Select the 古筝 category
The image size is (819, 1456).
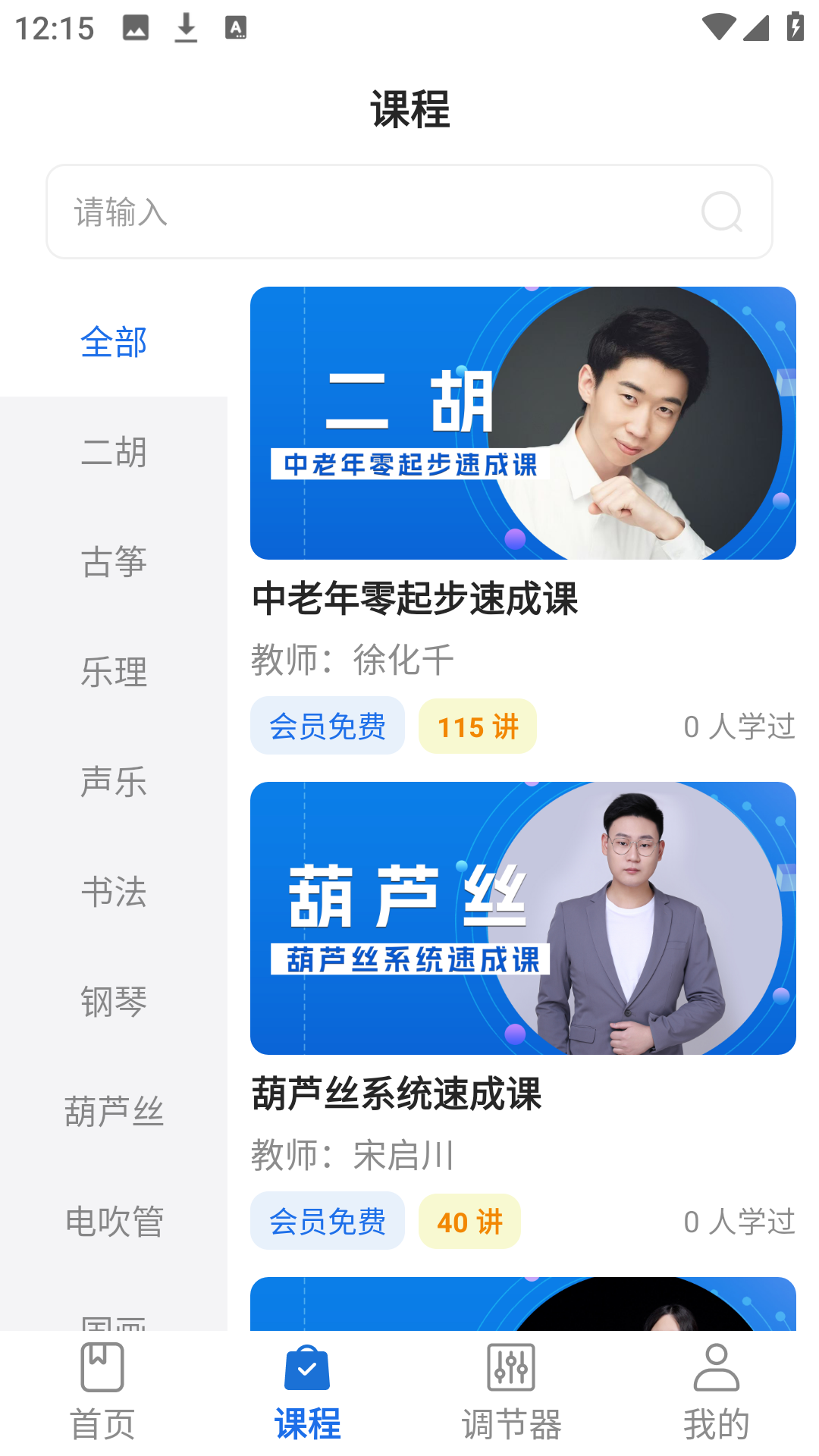115,563
